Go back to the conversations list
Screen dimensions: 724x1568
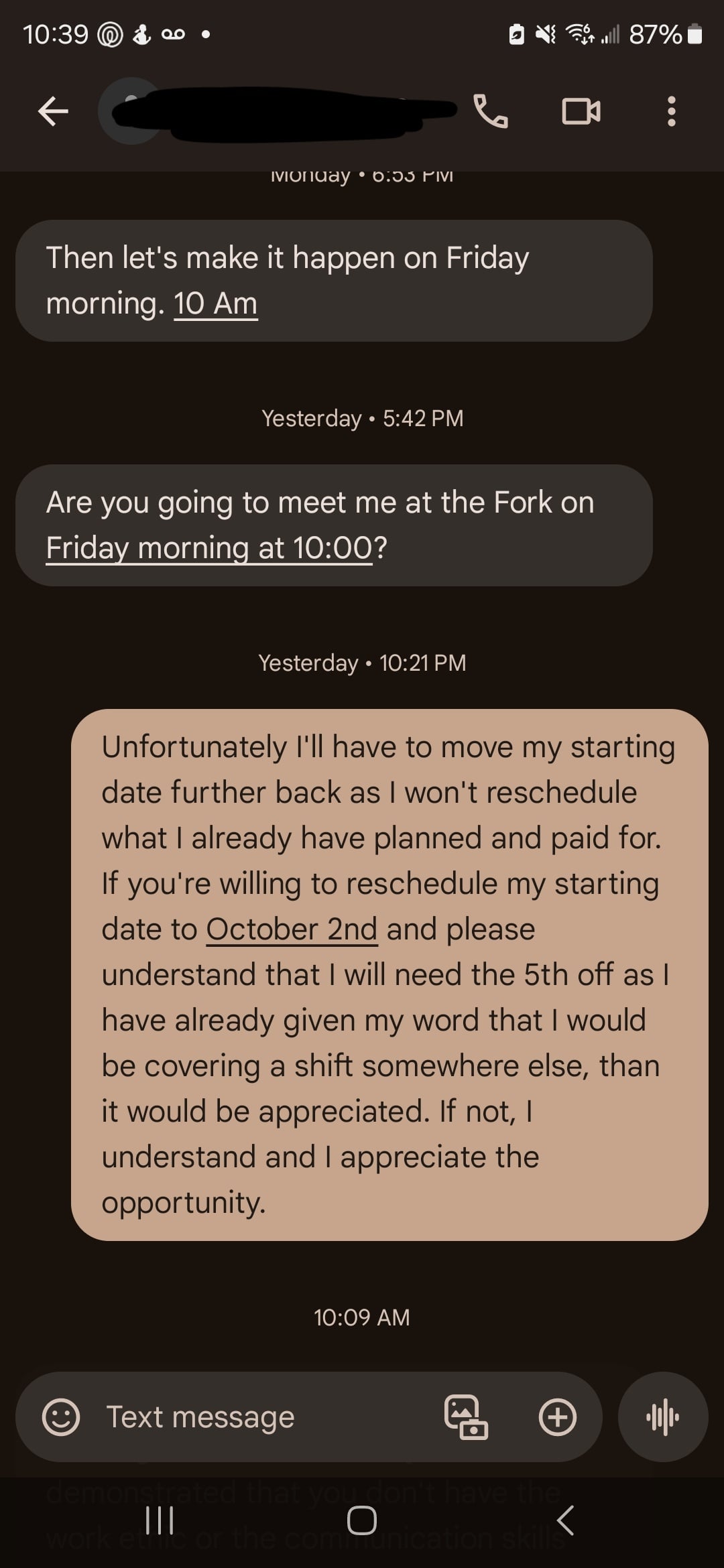click(53, 111)
